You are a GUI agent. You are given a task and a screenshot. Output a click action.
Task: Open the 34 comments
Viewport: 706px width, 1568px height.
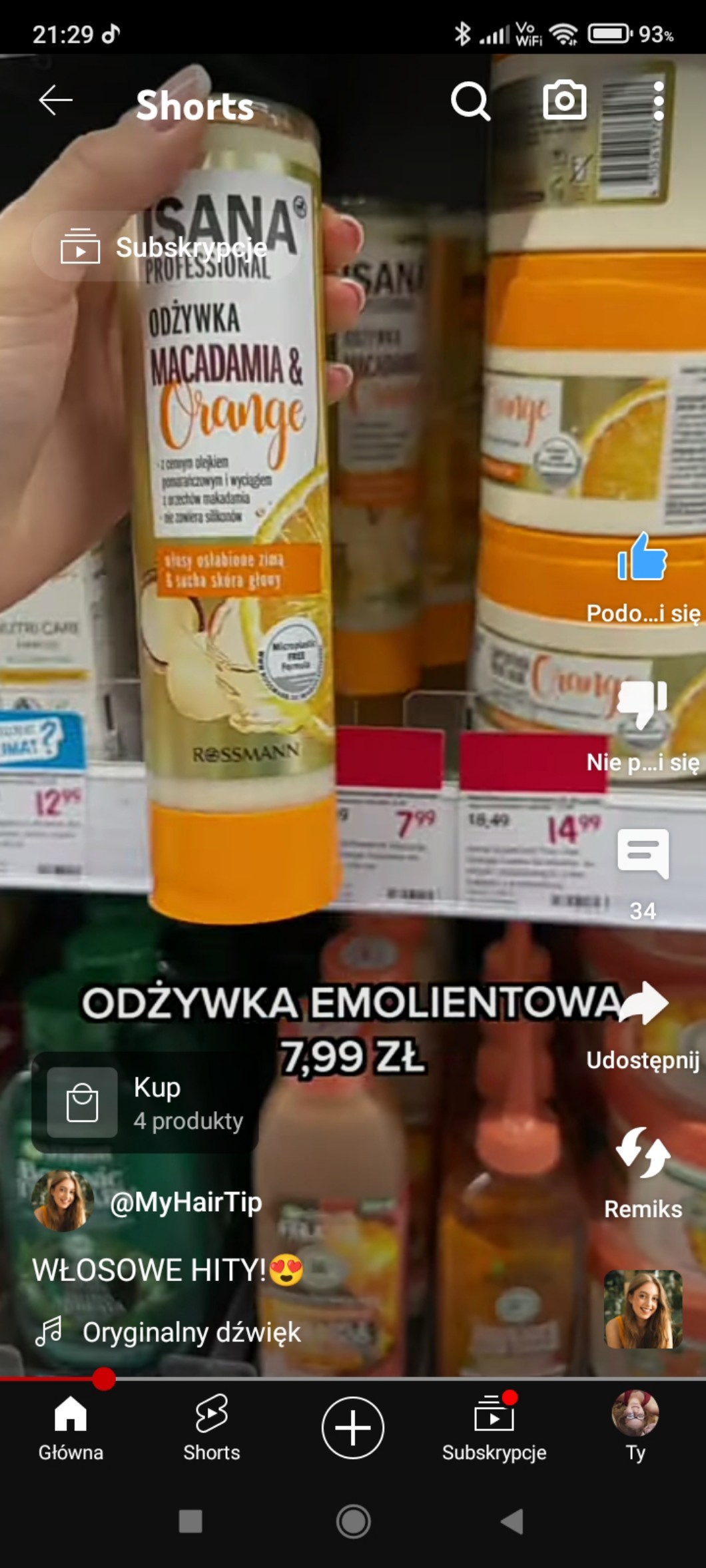click(643, 855)
